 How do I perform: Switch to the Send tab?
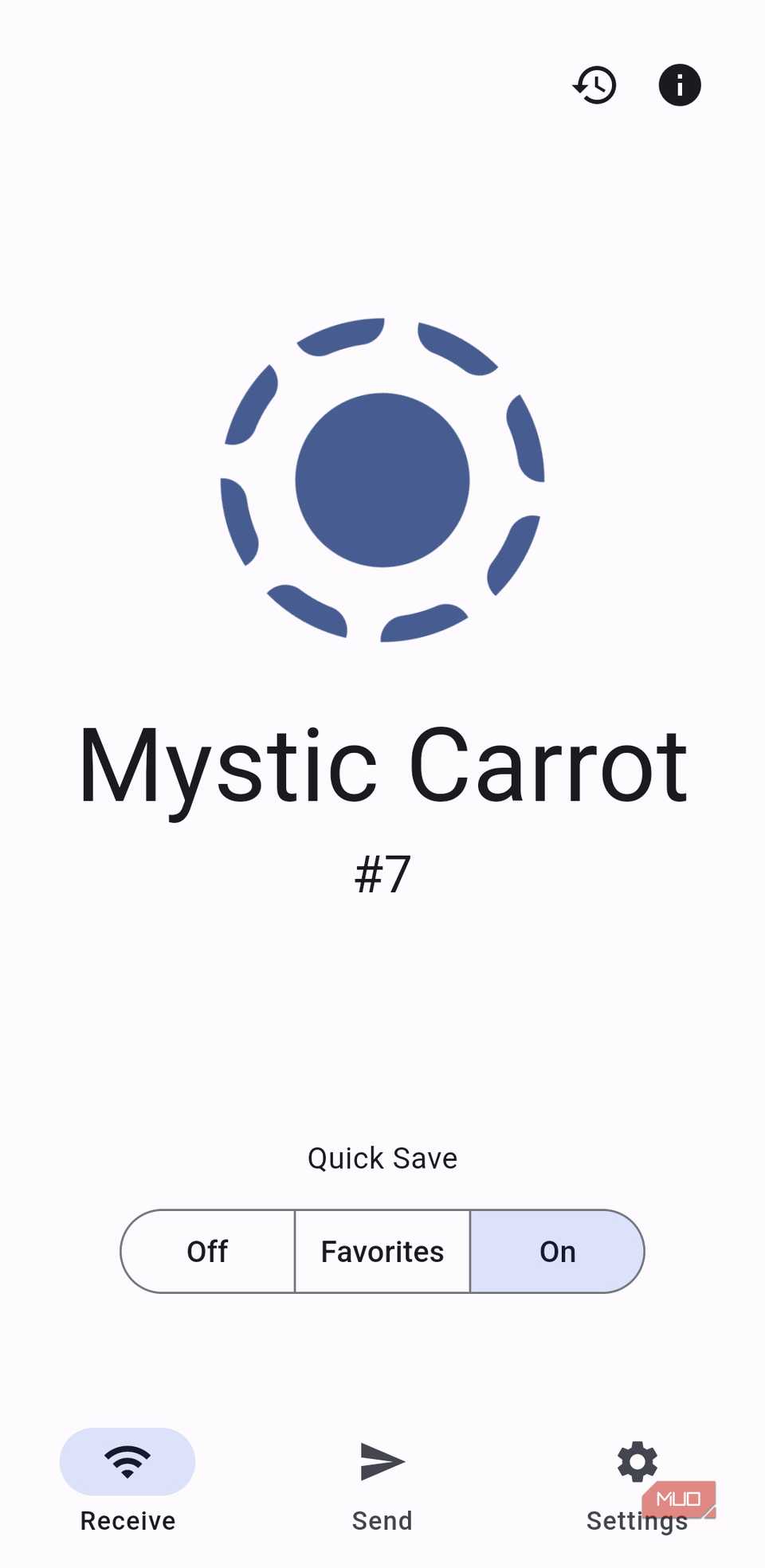pos(382,1482)
